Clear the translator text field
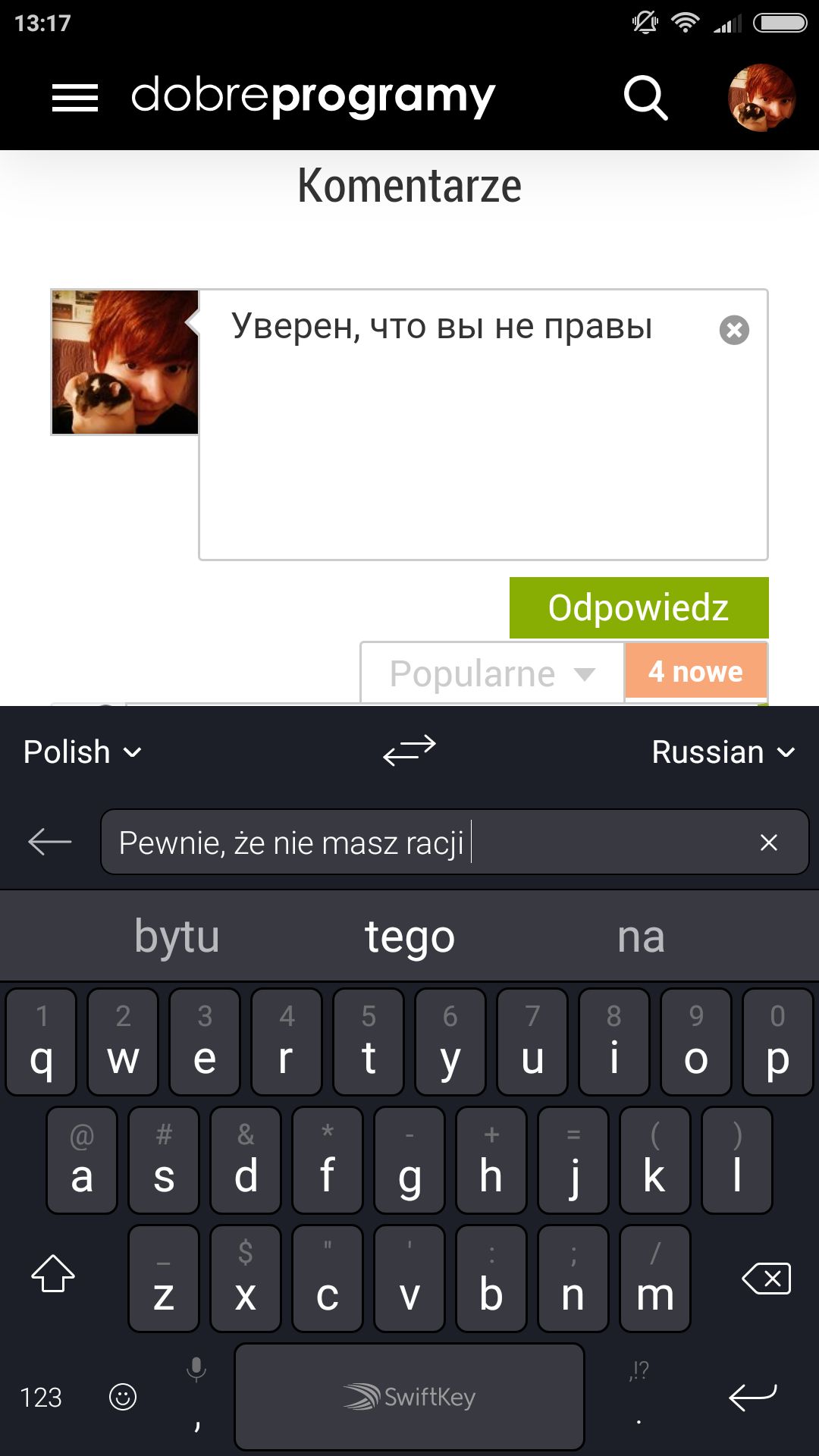This screenshot has height=1456, width=819. (769, 843)
